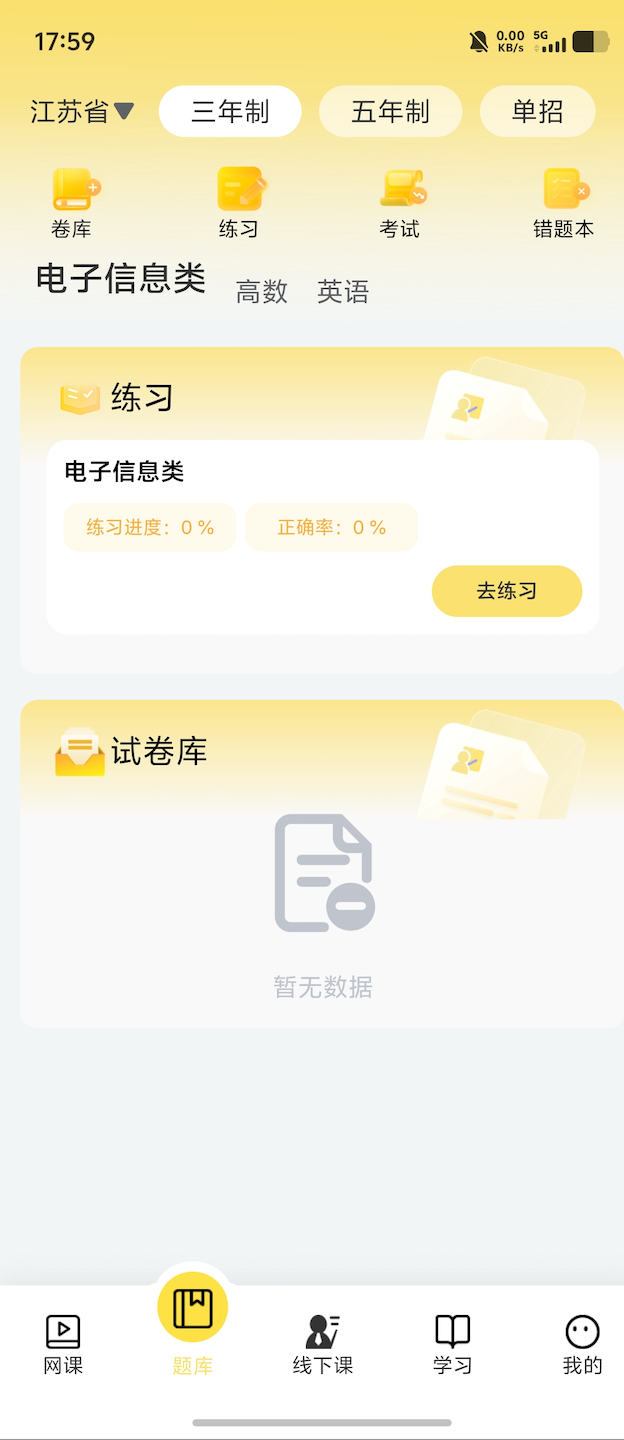
Task: Open the 江苏省 province dropdown
Action: pos(82,111)
